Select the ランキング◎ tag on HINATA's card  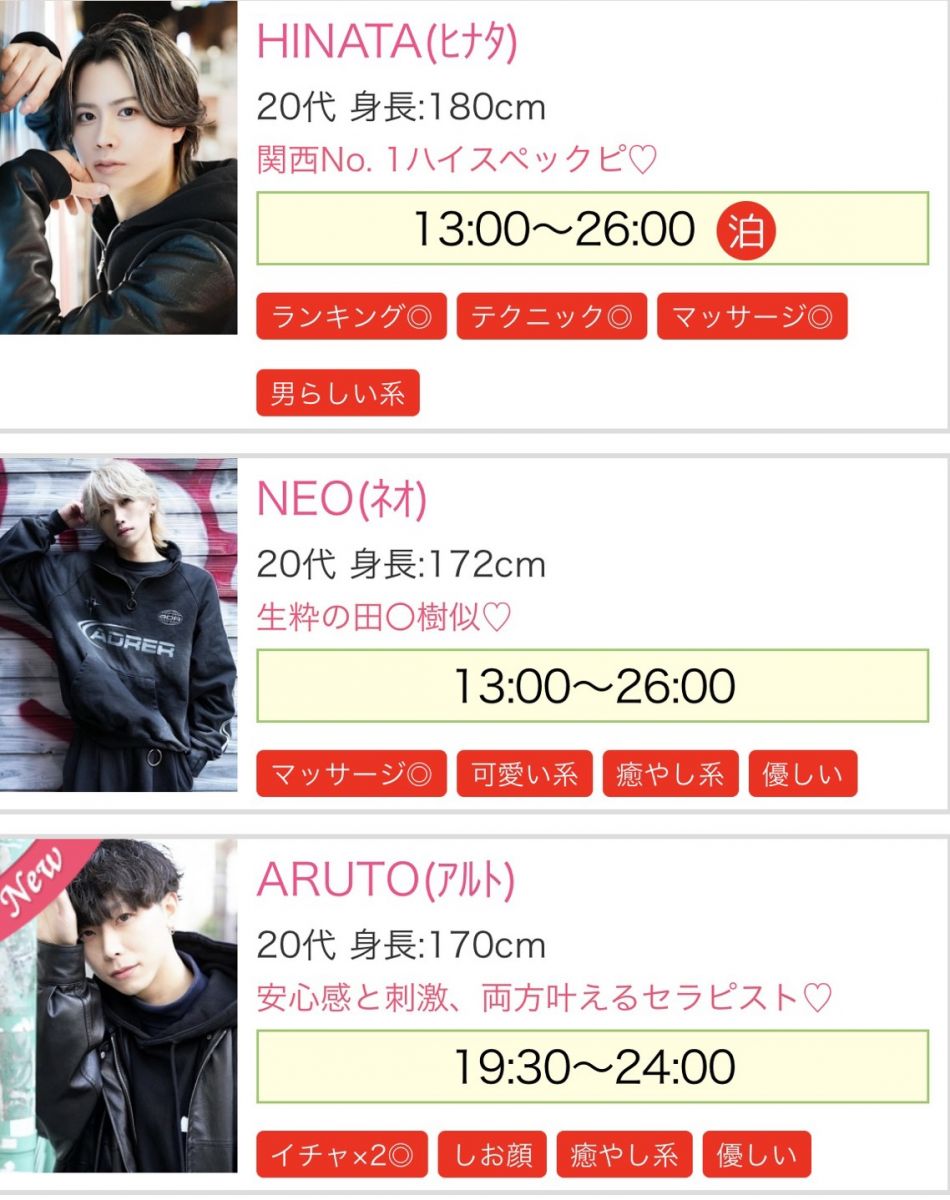pyautogui.click(x=351, y=317)
